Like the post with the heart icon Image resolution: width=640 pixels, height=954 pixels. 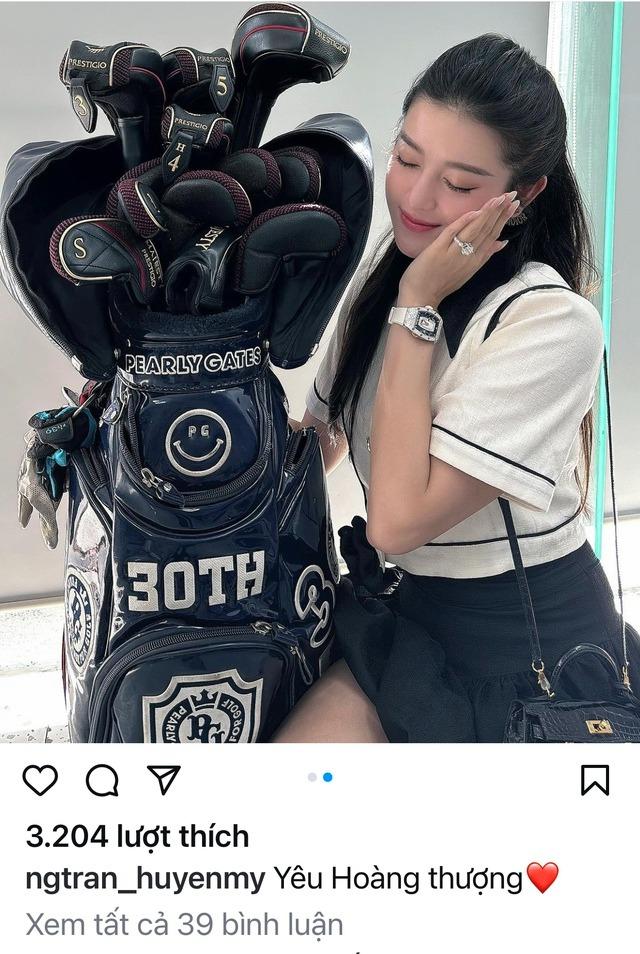40,779
